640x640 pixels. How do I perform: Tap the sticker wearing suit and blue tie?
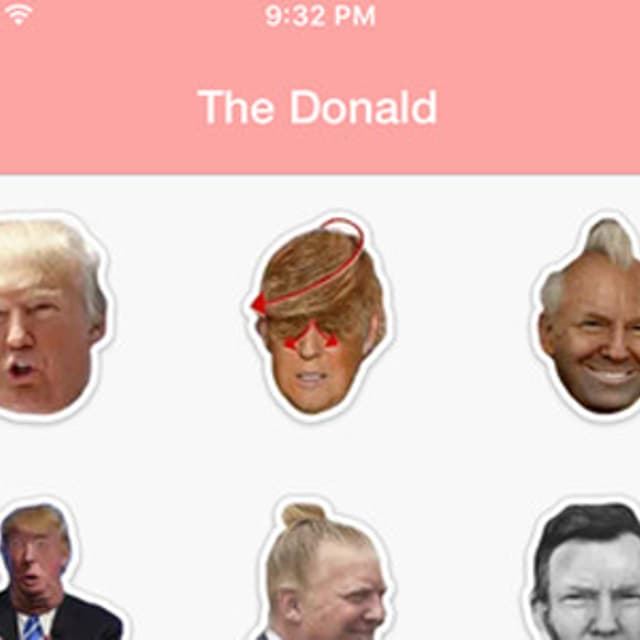(x=61, y=569)
